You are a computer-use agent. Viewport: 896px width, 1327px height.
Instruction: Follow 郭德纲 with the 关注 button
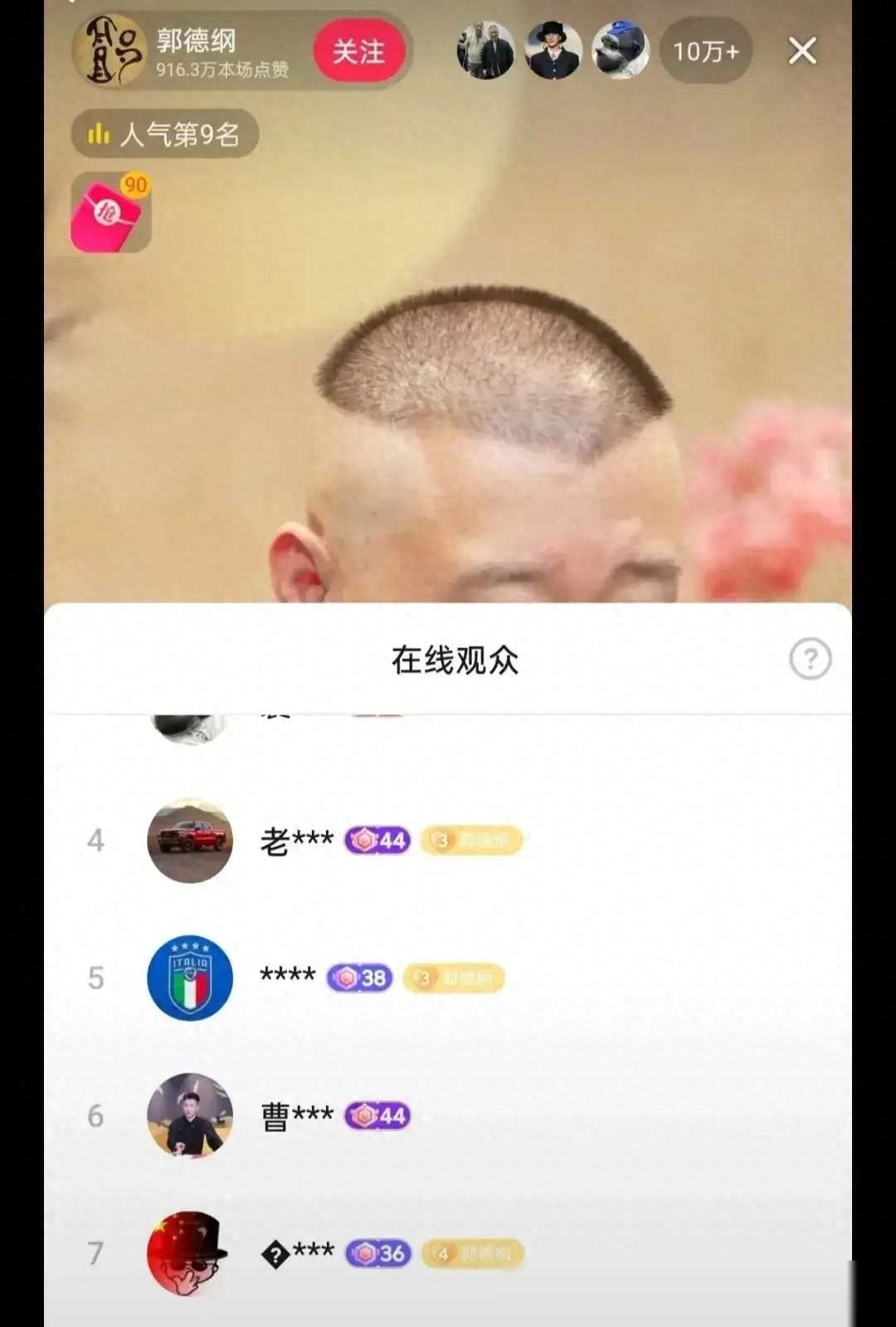(x=359, y=51)
